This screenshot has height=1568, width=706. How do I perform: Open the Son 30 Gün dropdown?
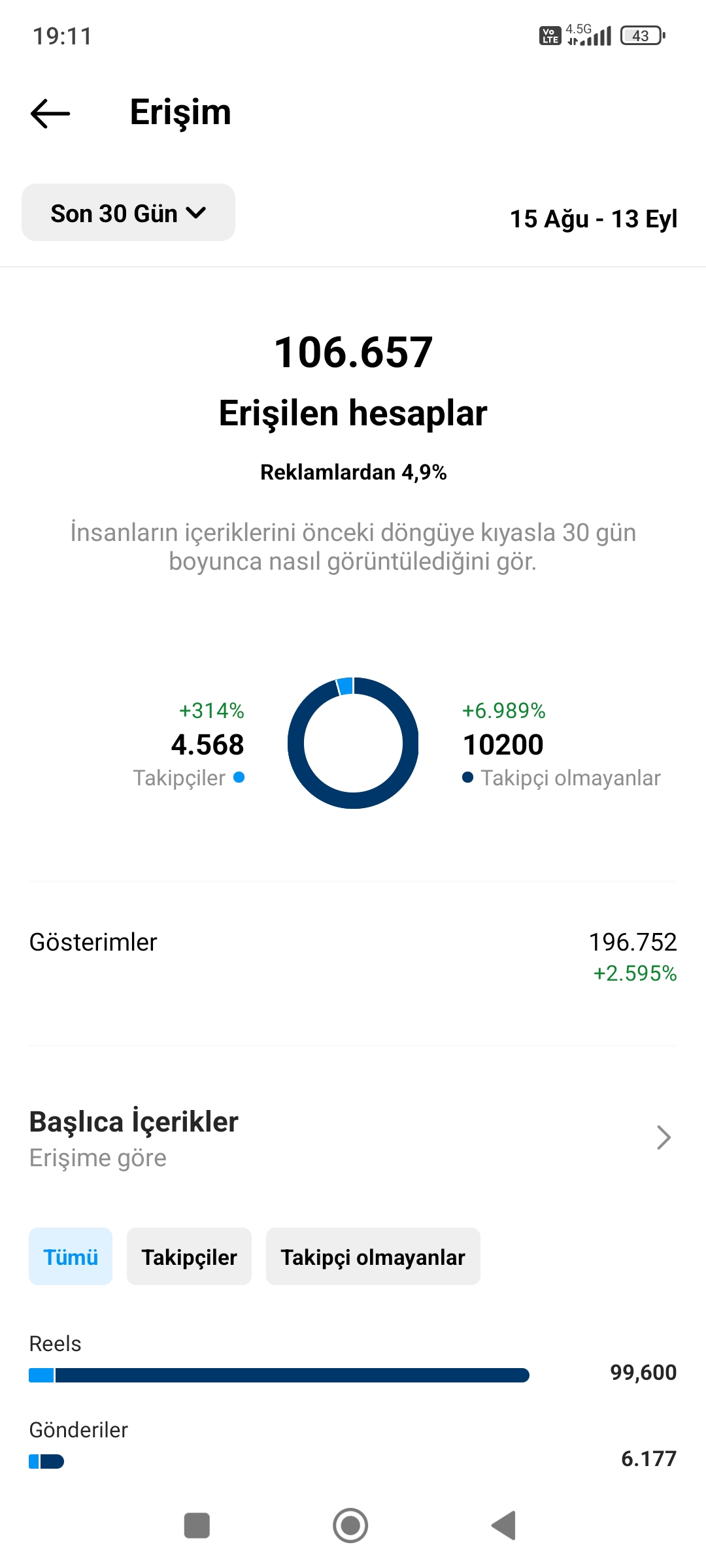pyautogui.click(x=128, y=212)
